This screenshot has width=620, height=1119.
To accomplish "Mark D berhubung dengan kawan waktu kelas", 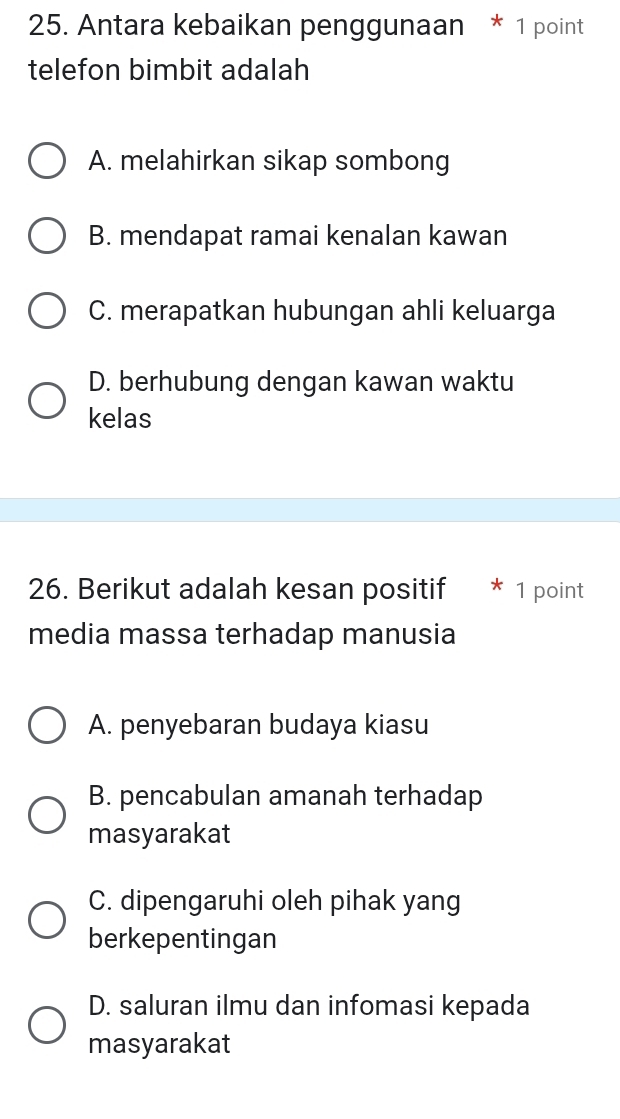I will pos(47,400).
